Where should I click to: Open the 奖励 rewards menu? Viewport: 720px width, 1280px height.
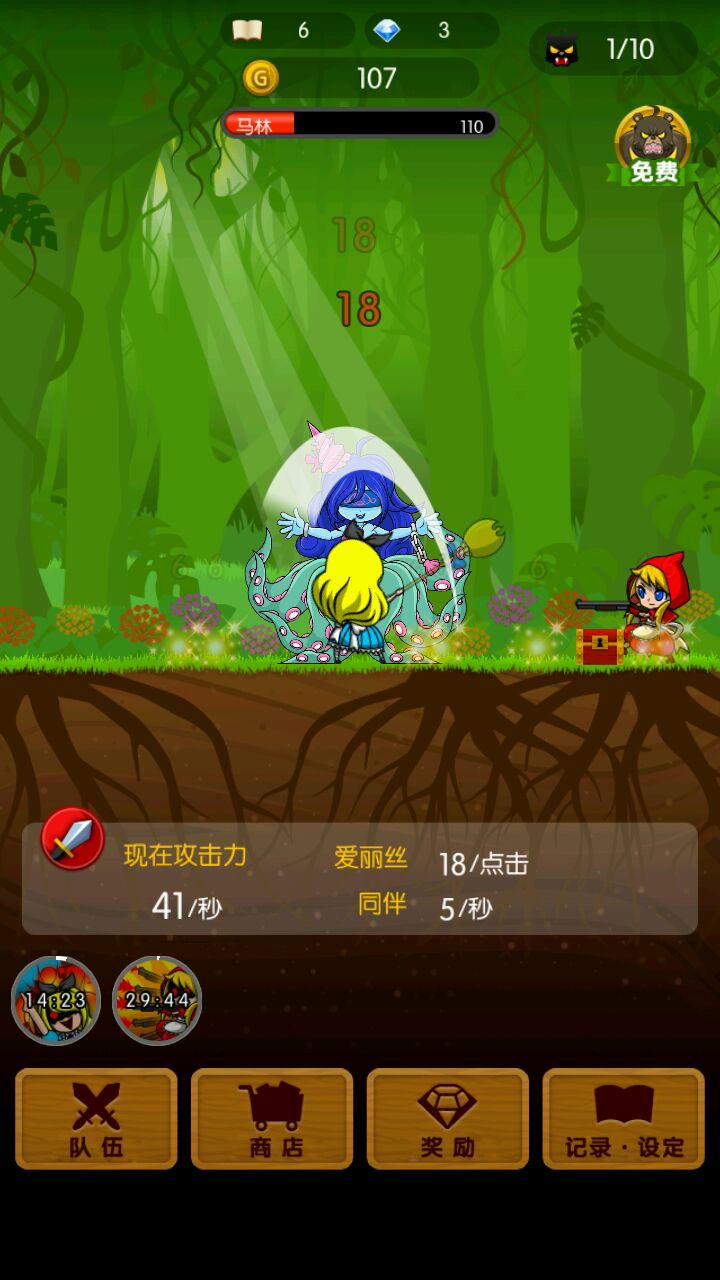[x=447, y=1118]
